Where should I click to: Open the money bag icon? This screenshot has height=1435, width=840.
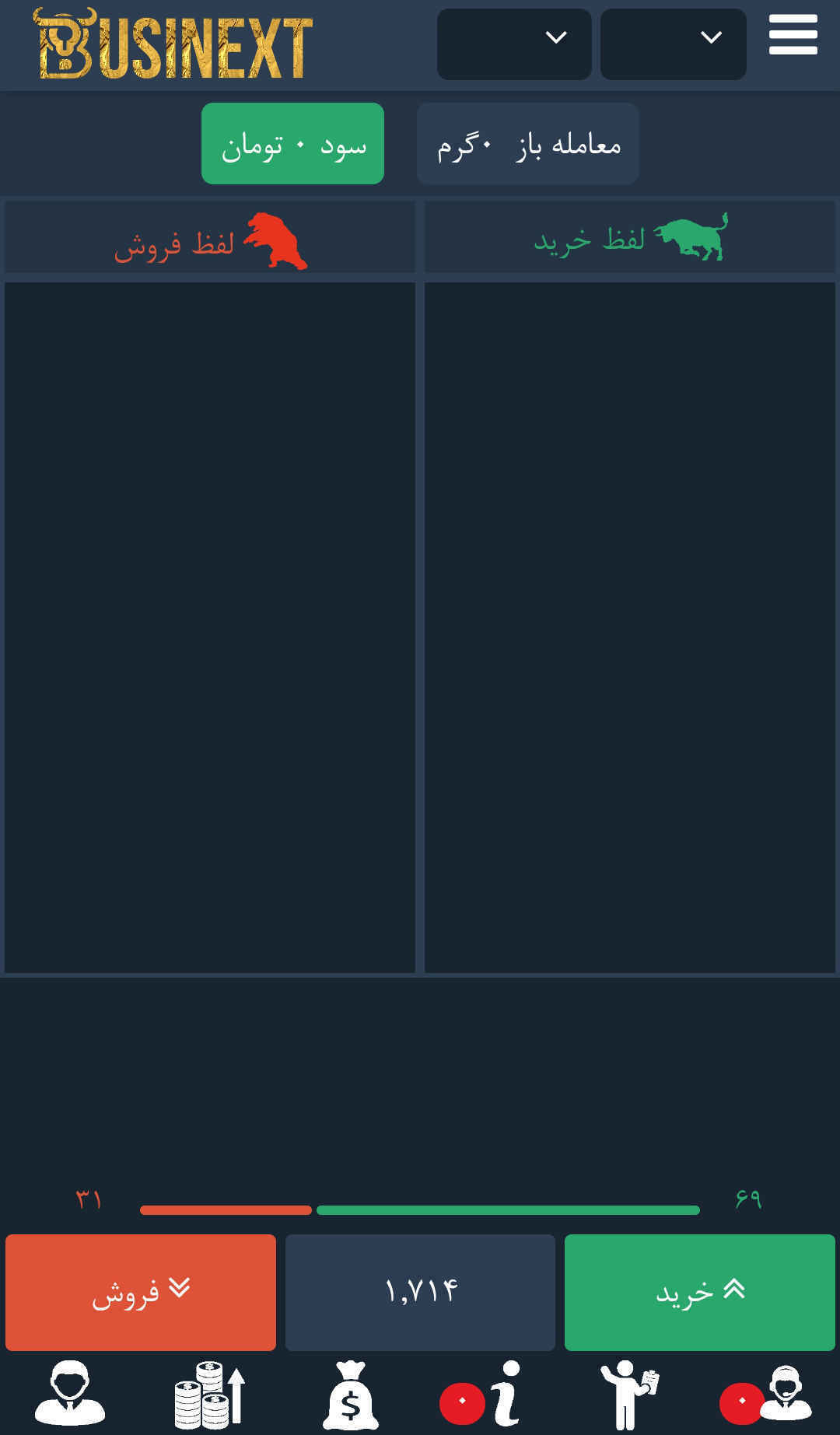(351, 1395)
